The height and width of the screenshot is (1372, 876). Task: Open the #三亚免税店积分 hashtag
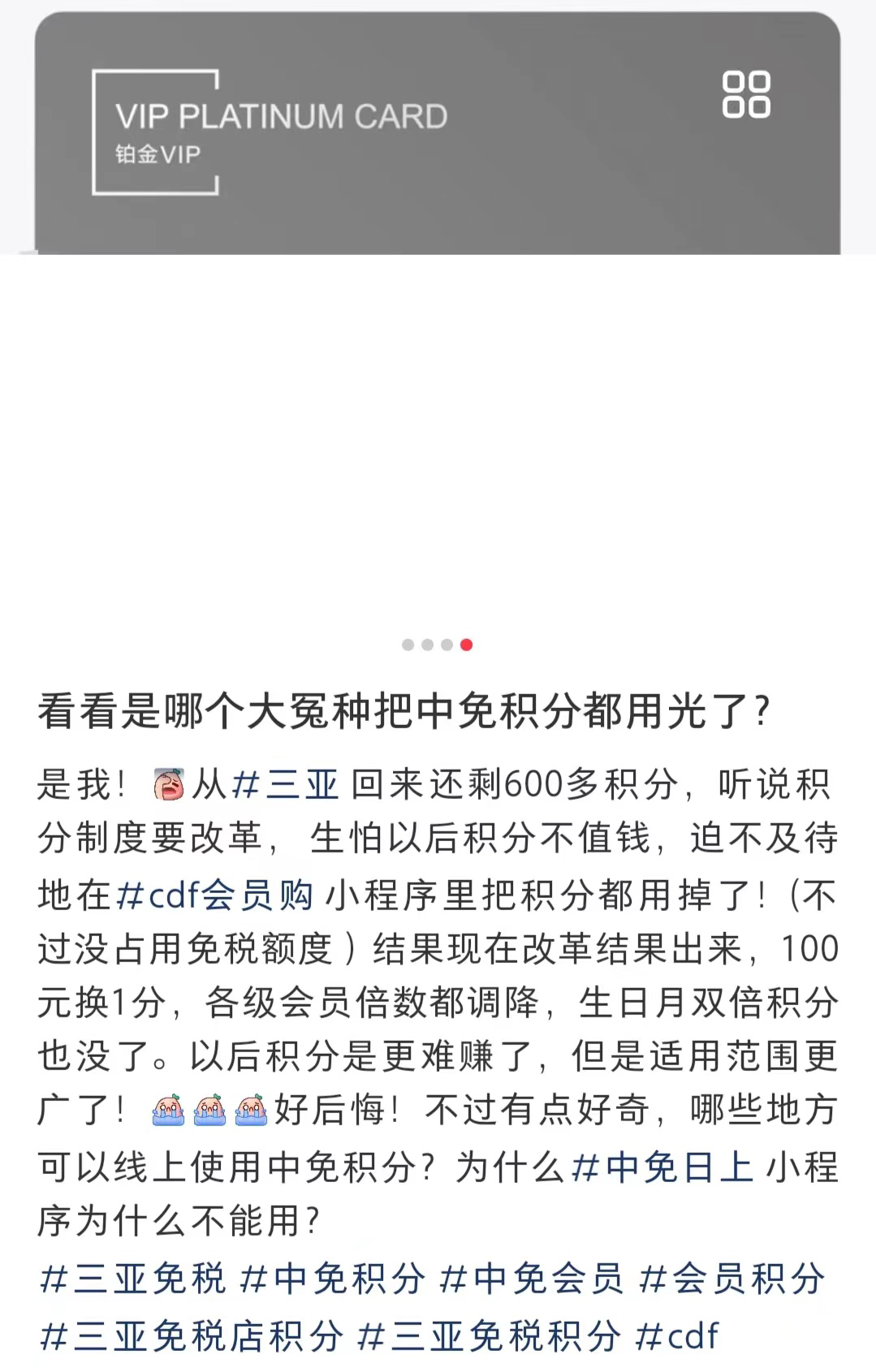(192, 1336)
